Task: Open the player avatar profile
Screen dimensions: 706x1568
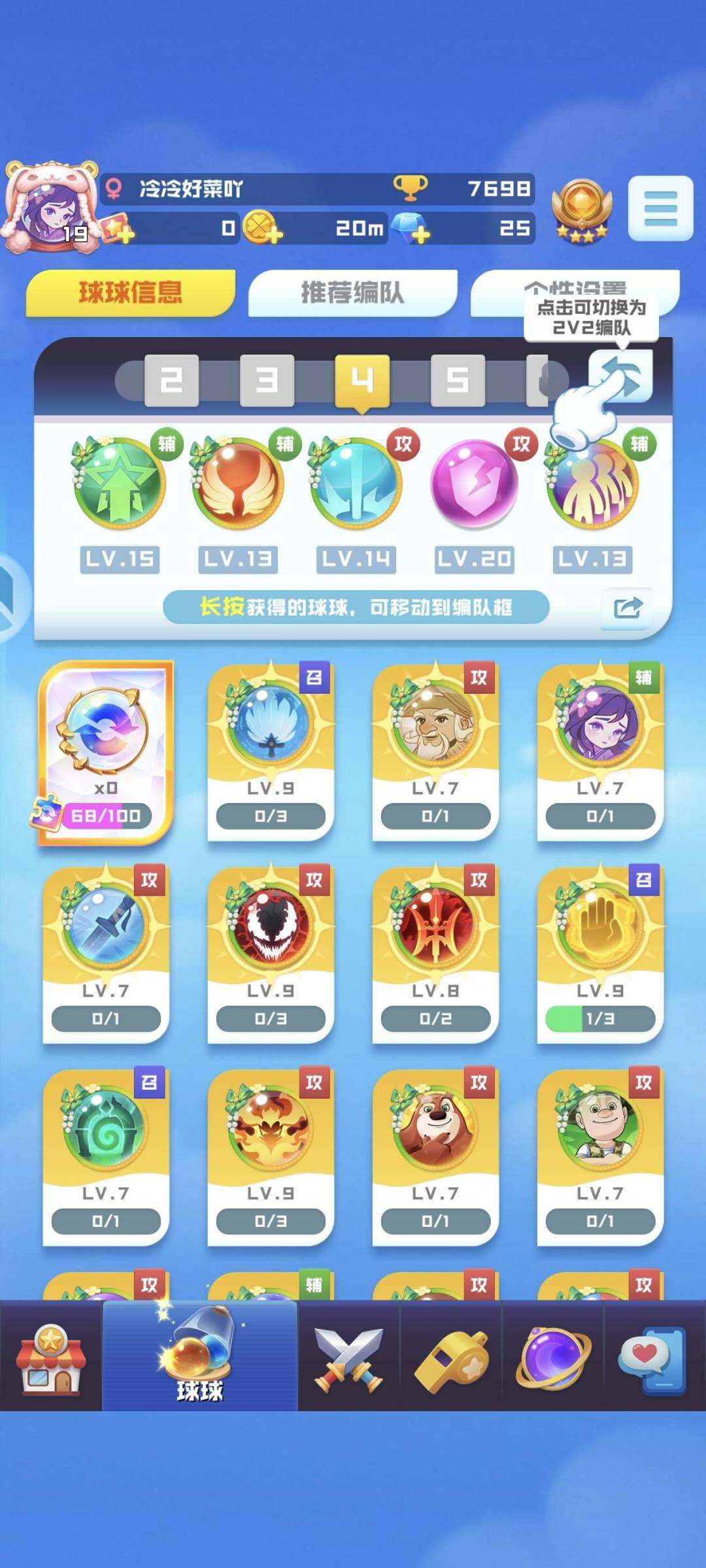Action: tap(49, 208)
